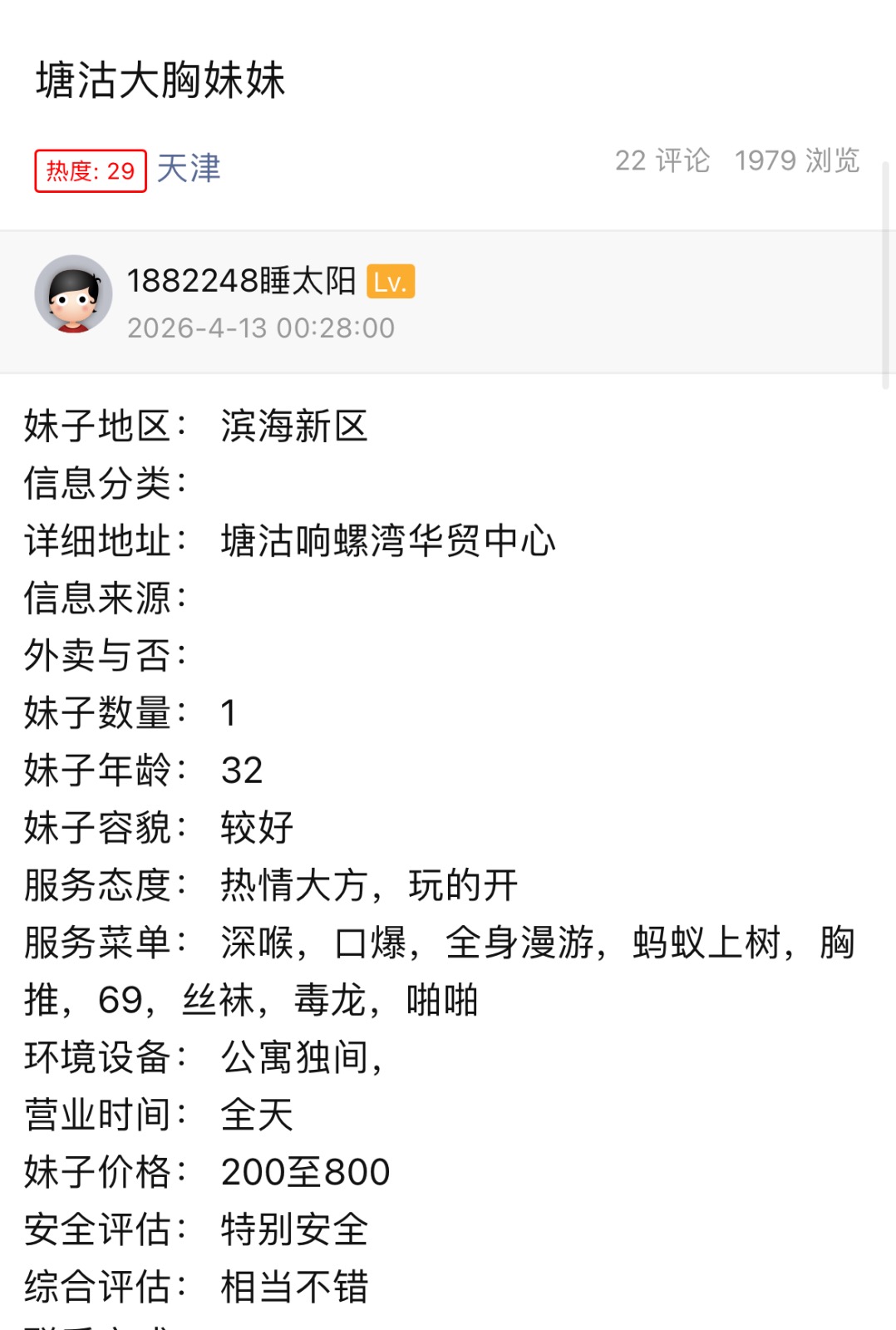Open the poster's avatar profile

(73, 294)
